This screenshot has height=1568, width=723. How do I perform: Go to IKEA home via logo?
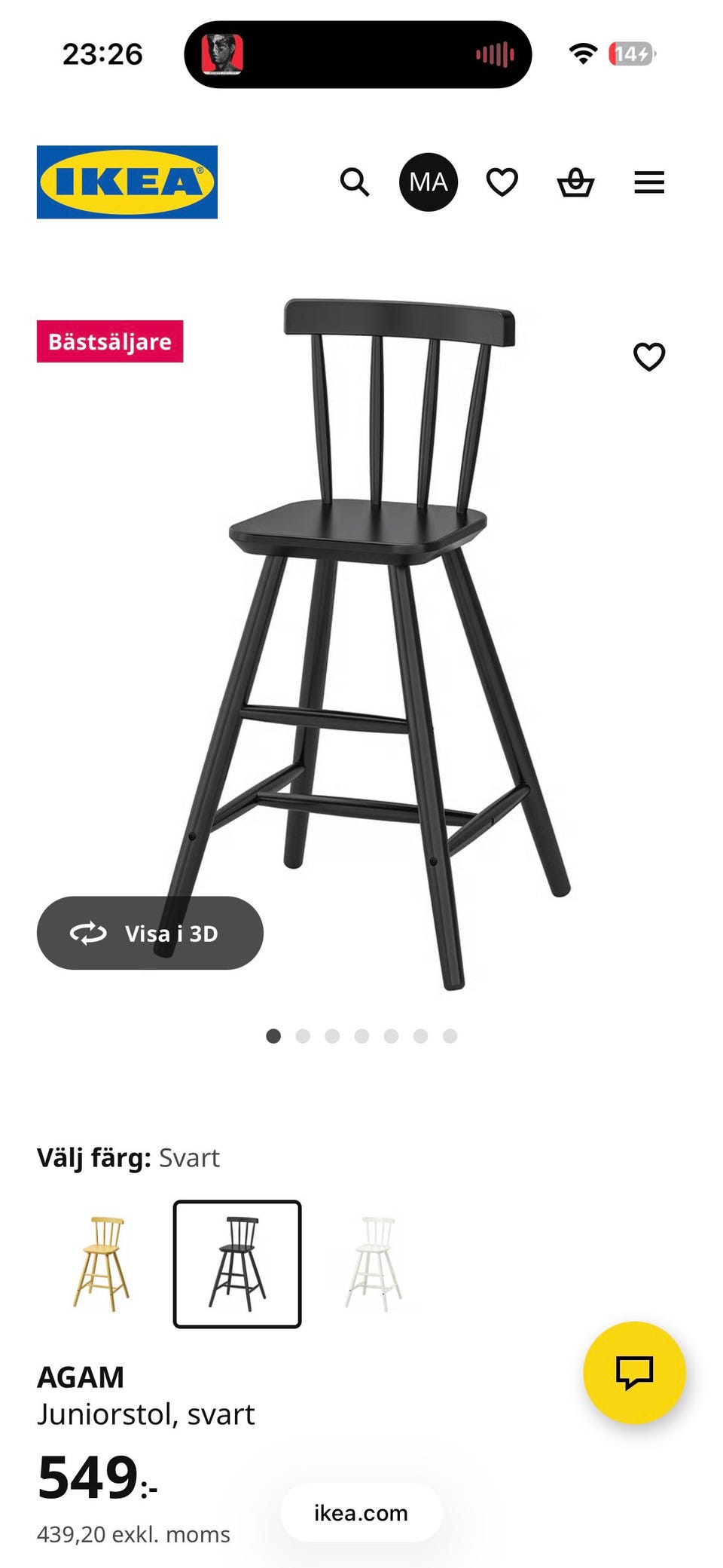point(127,182)
